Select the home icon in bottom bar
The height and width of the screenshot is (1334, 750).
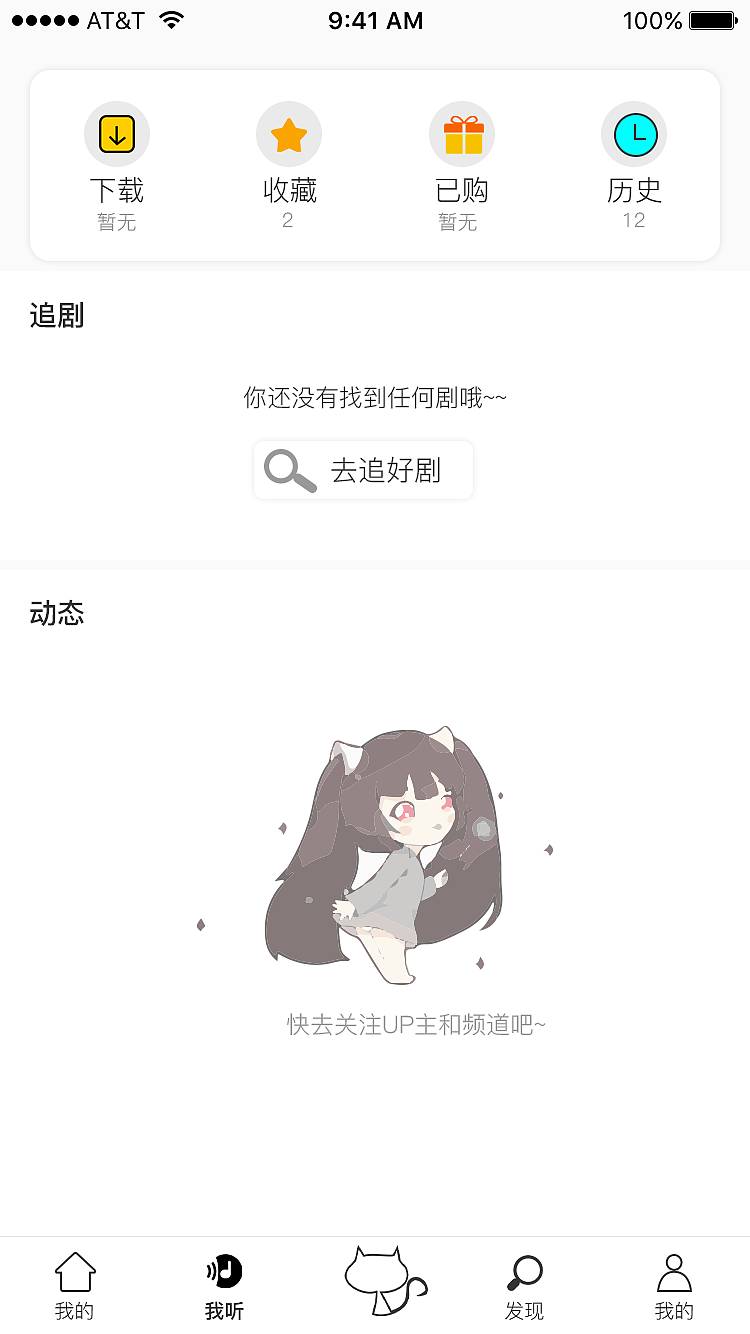pos(75,1271)
